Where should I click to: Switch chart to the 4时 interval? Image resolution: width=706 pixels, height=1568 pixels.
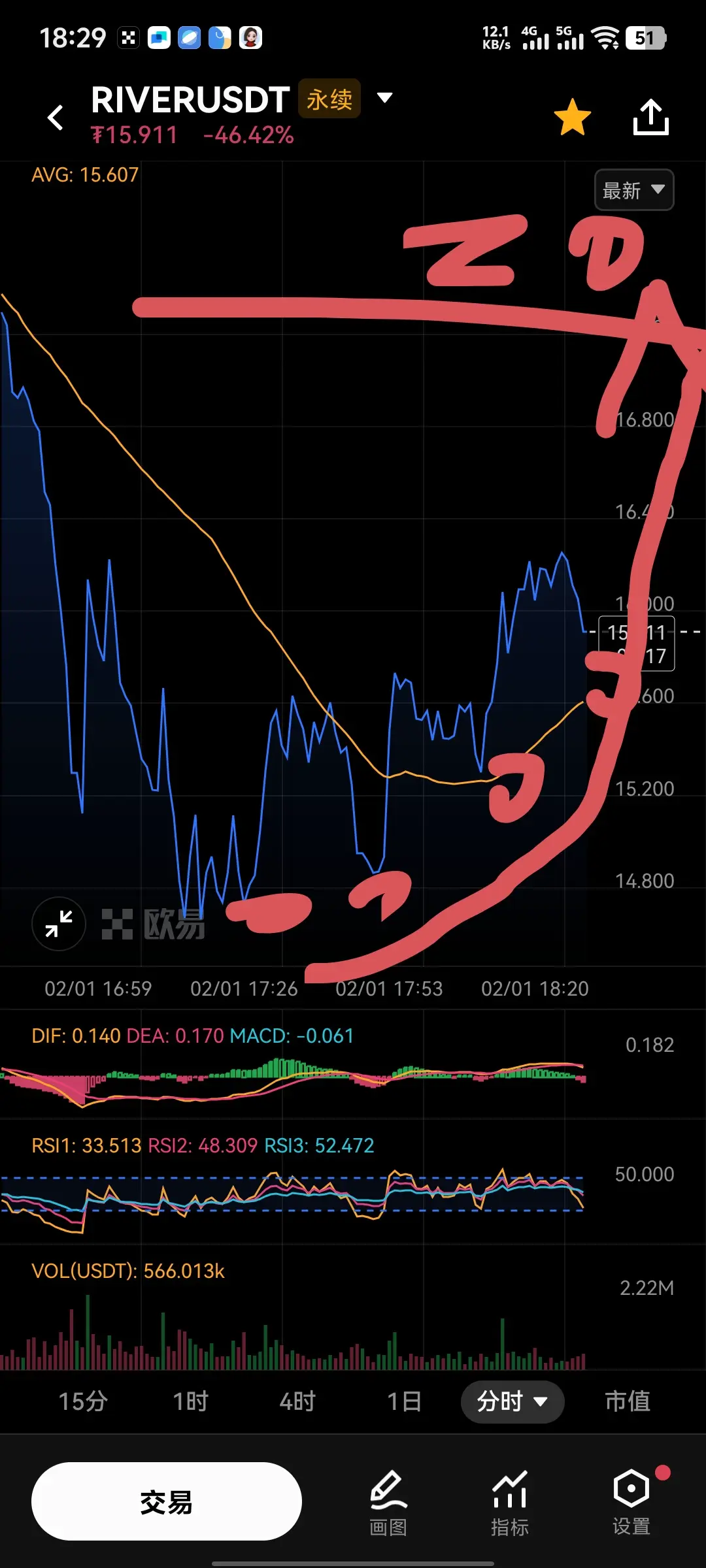click(297, 1402)
